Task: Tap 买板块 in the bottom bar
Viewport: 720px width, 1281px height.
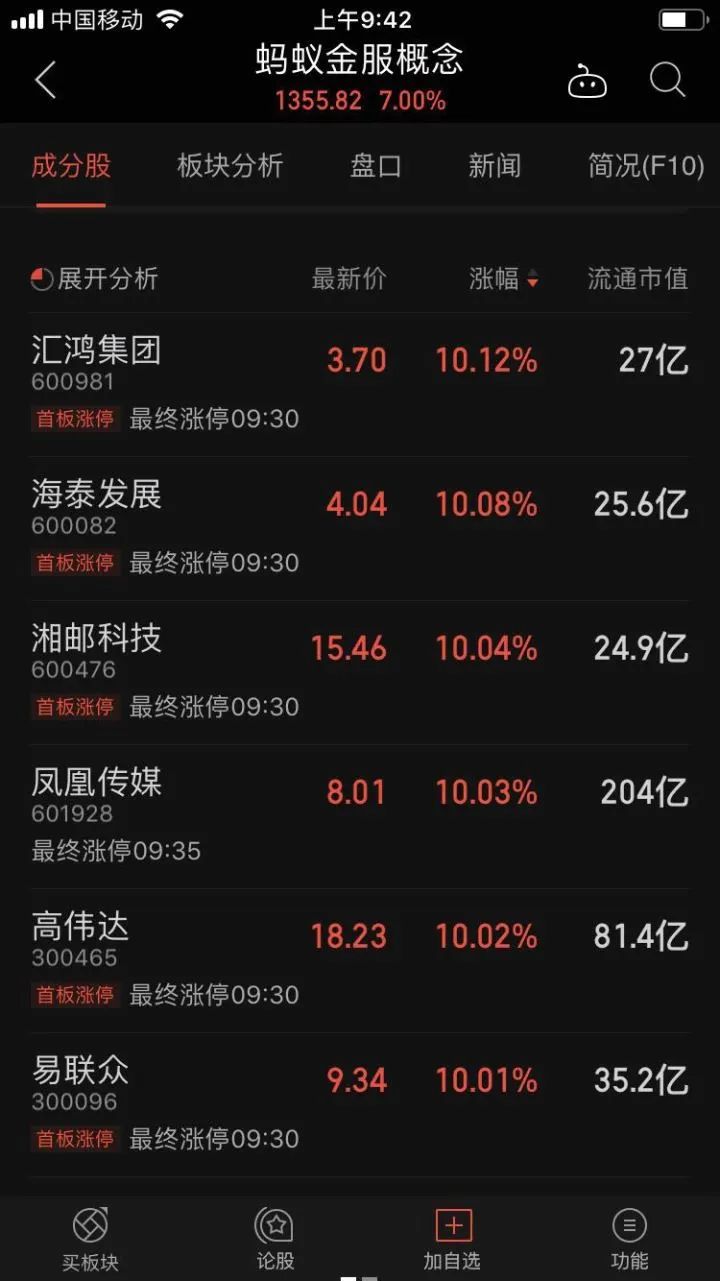Action: coord(90,1239)
